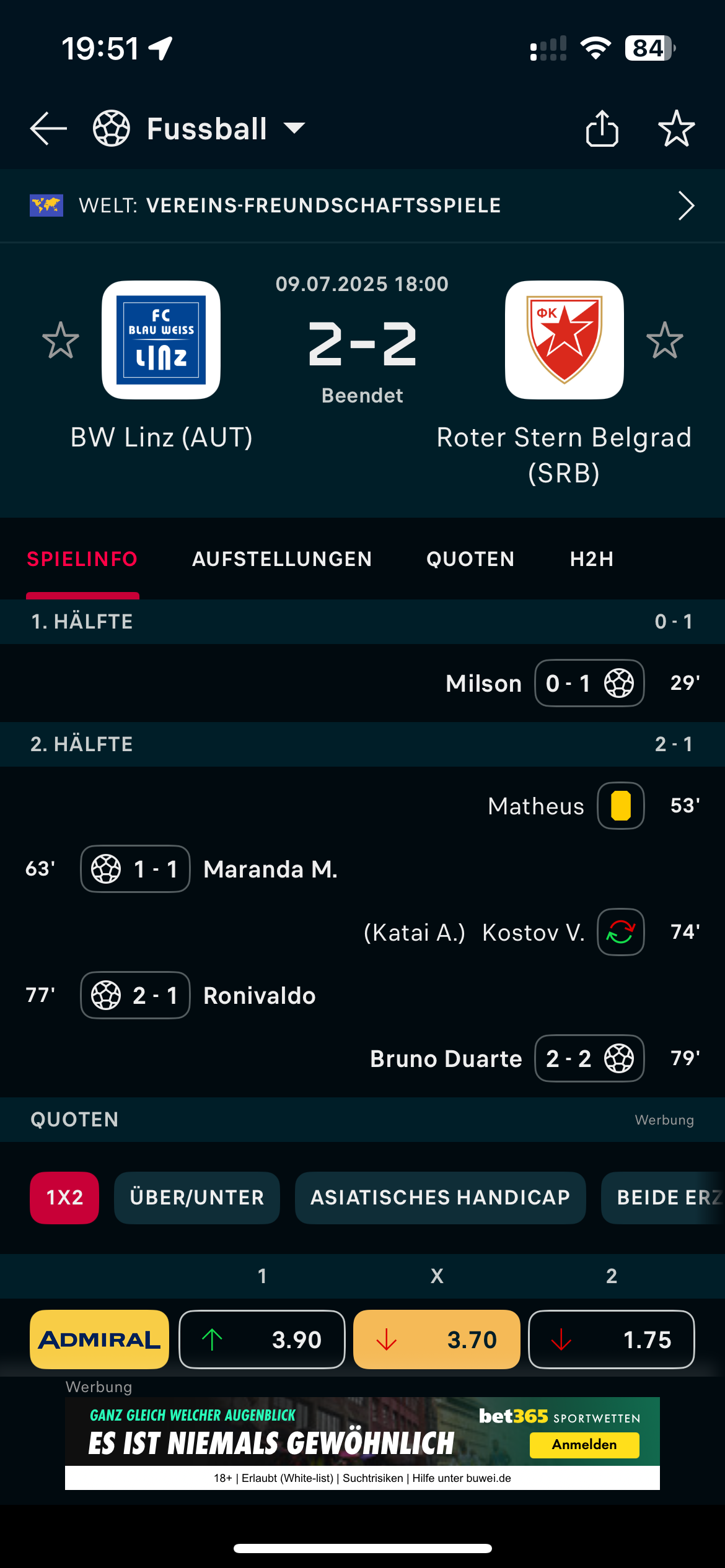This screenshot has width=725, height=1568.
Task: Favorite BW Linz with its star
Action: pyautogui.click(x=61, y=340)
